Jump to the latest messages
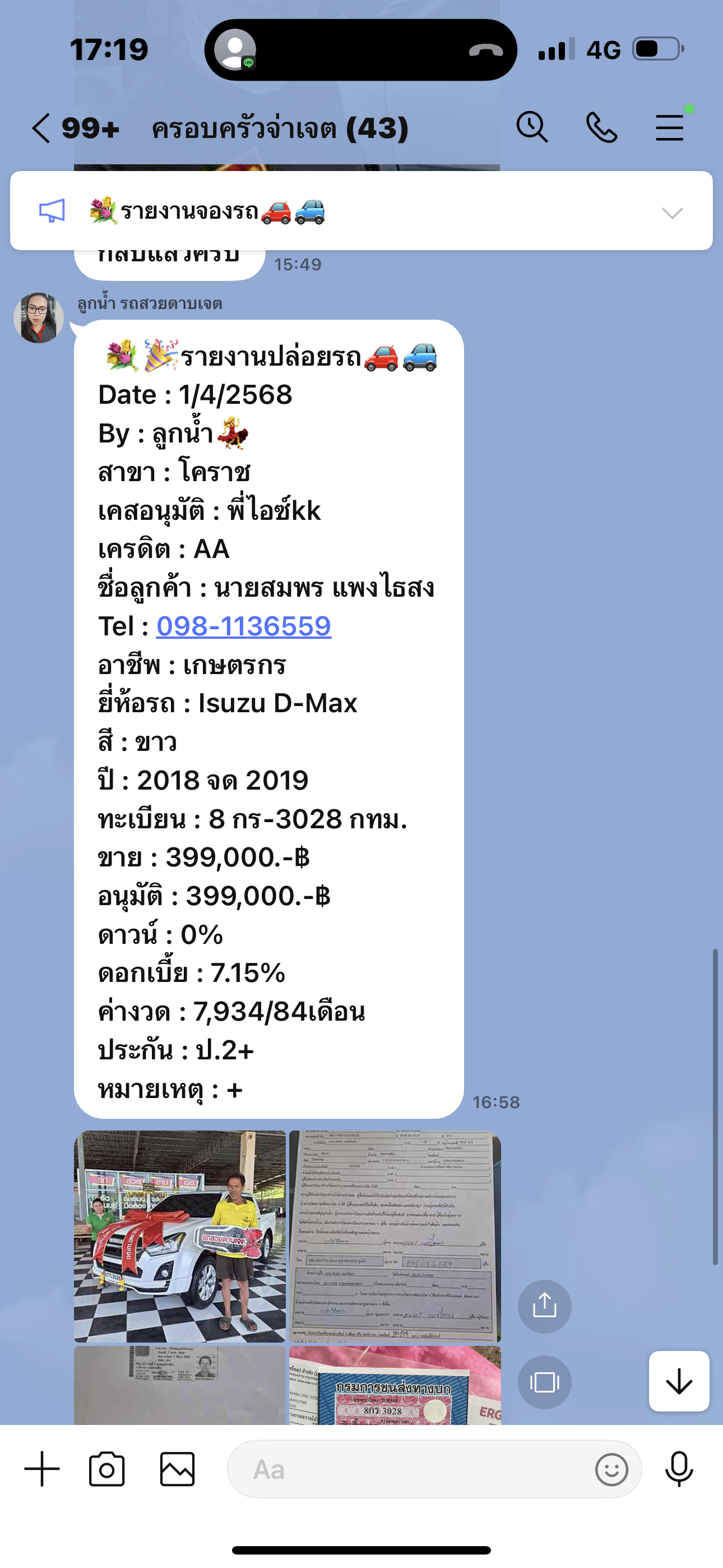 (679, 1381)
